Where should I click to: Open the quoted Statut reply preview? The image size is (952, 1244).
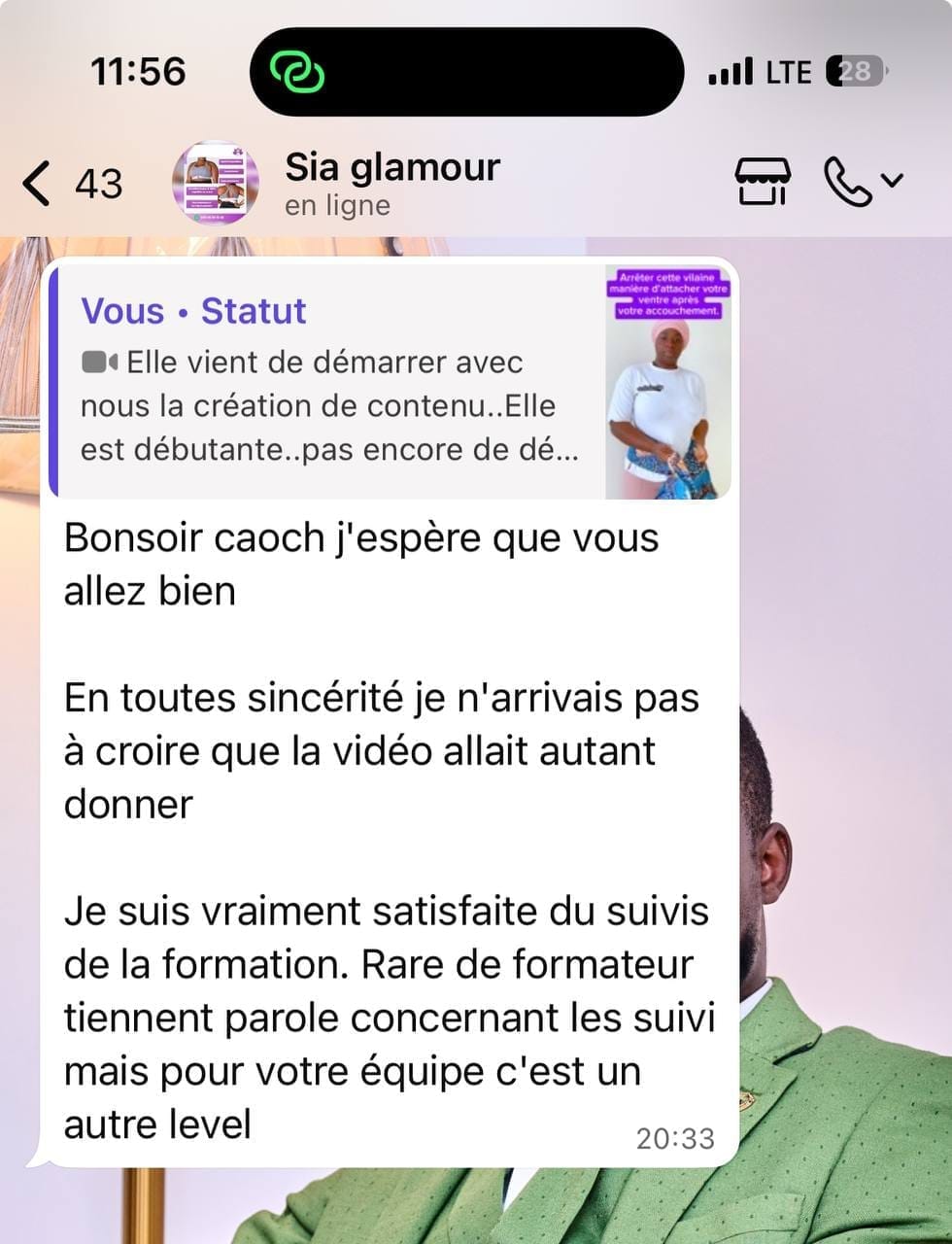click(389, 382)
